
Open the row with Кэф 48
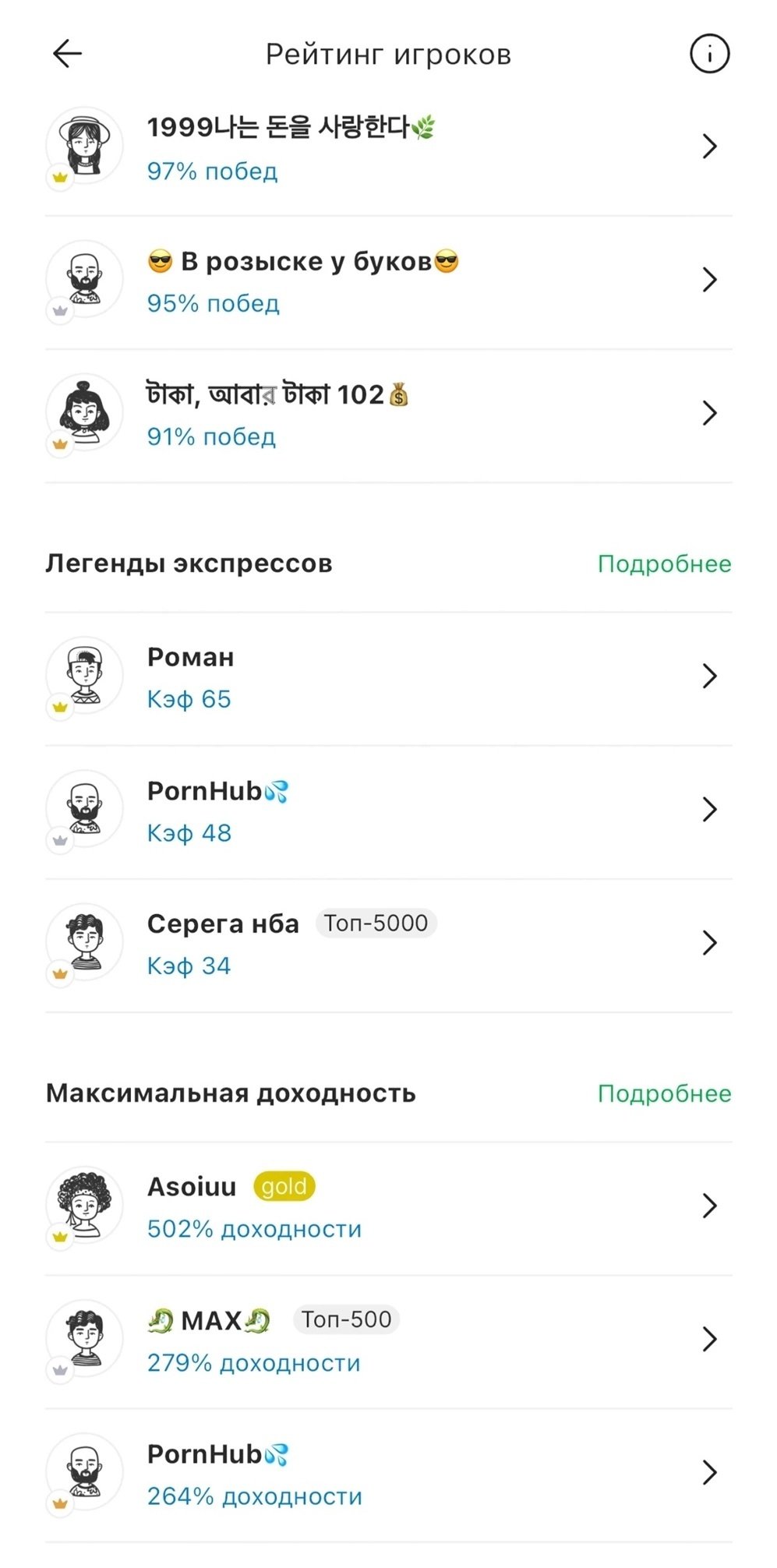point(388,810)
